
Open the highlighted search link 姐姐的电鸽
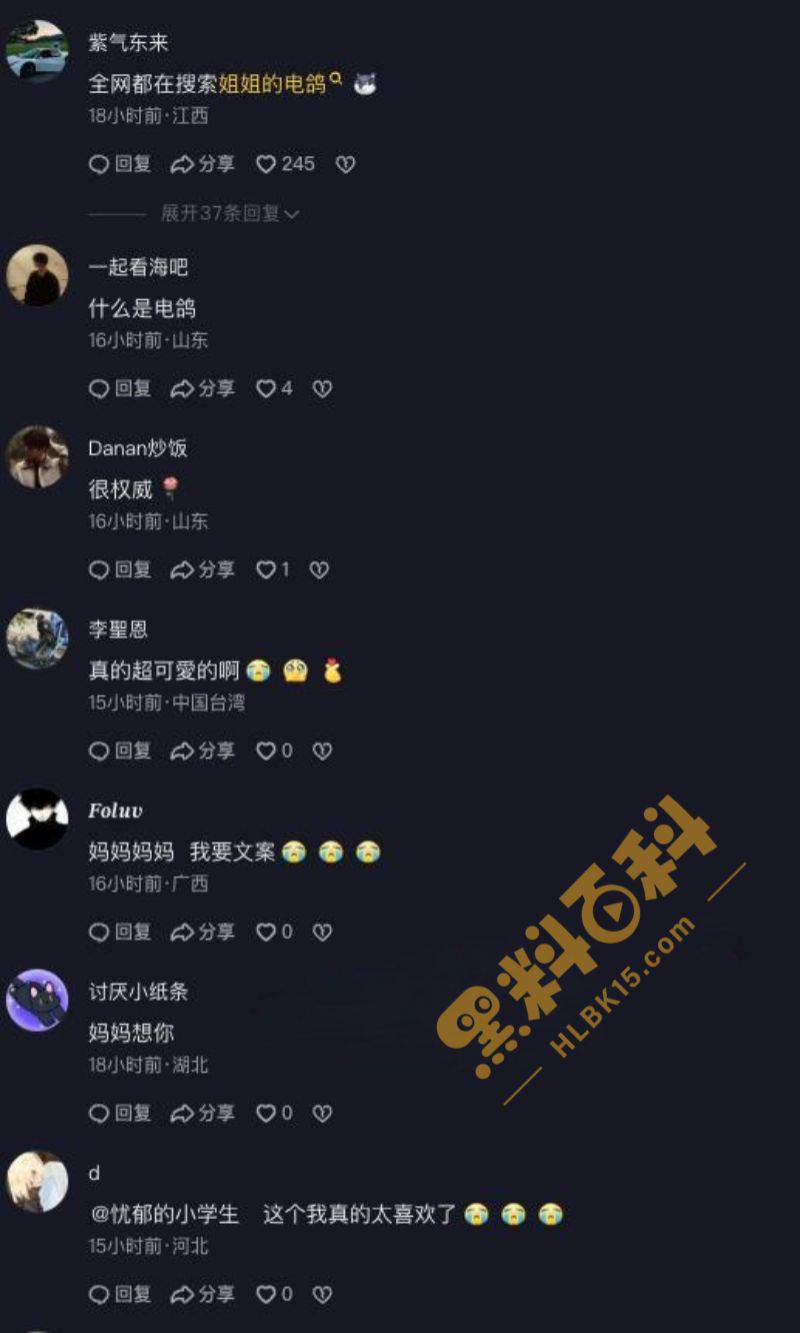tap(274, 84)
